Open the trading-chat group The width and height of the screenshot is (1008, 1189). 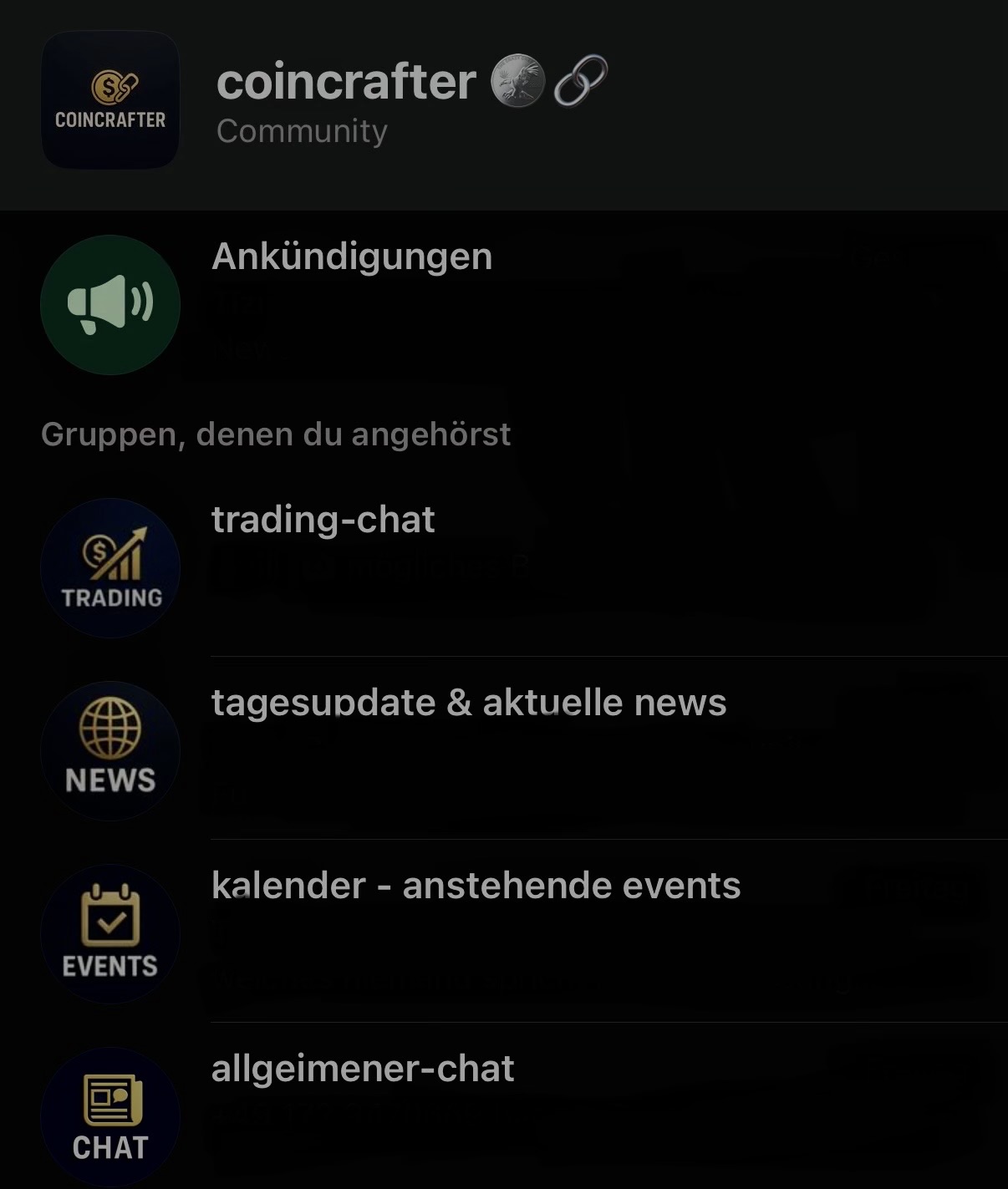323,521
